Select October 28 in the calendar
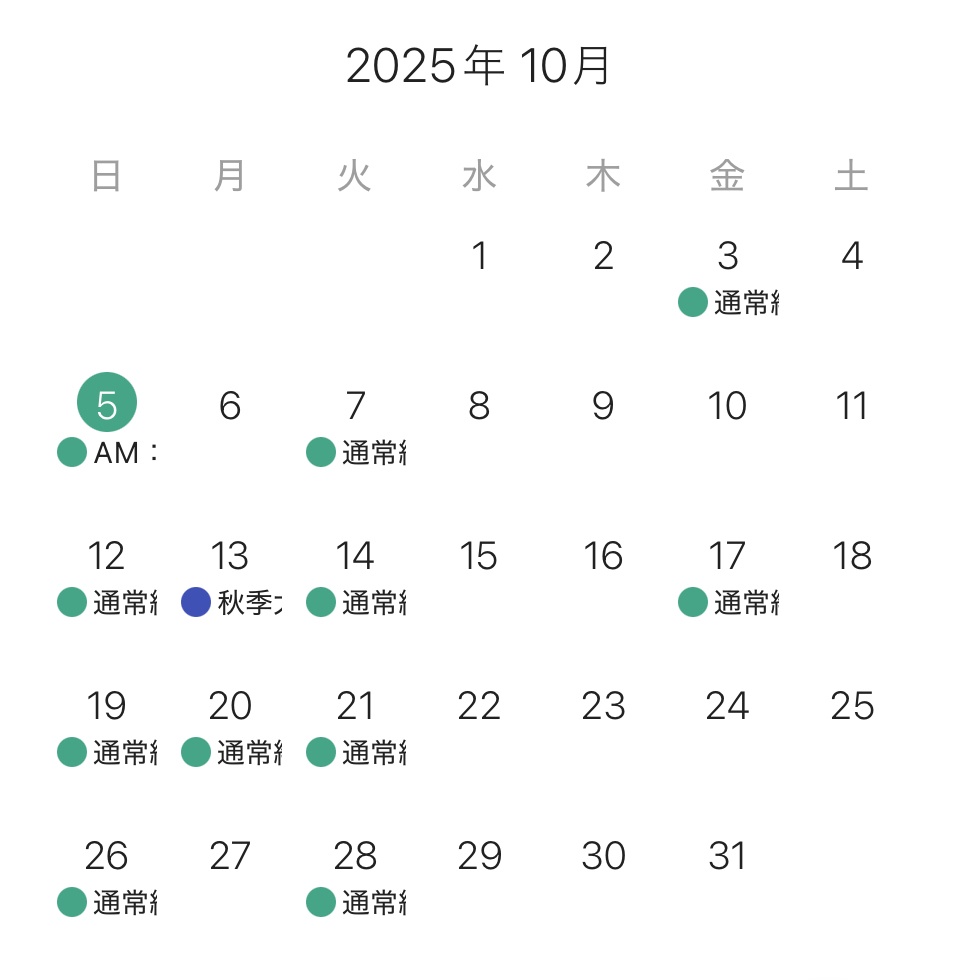 (x=355, y=856)
